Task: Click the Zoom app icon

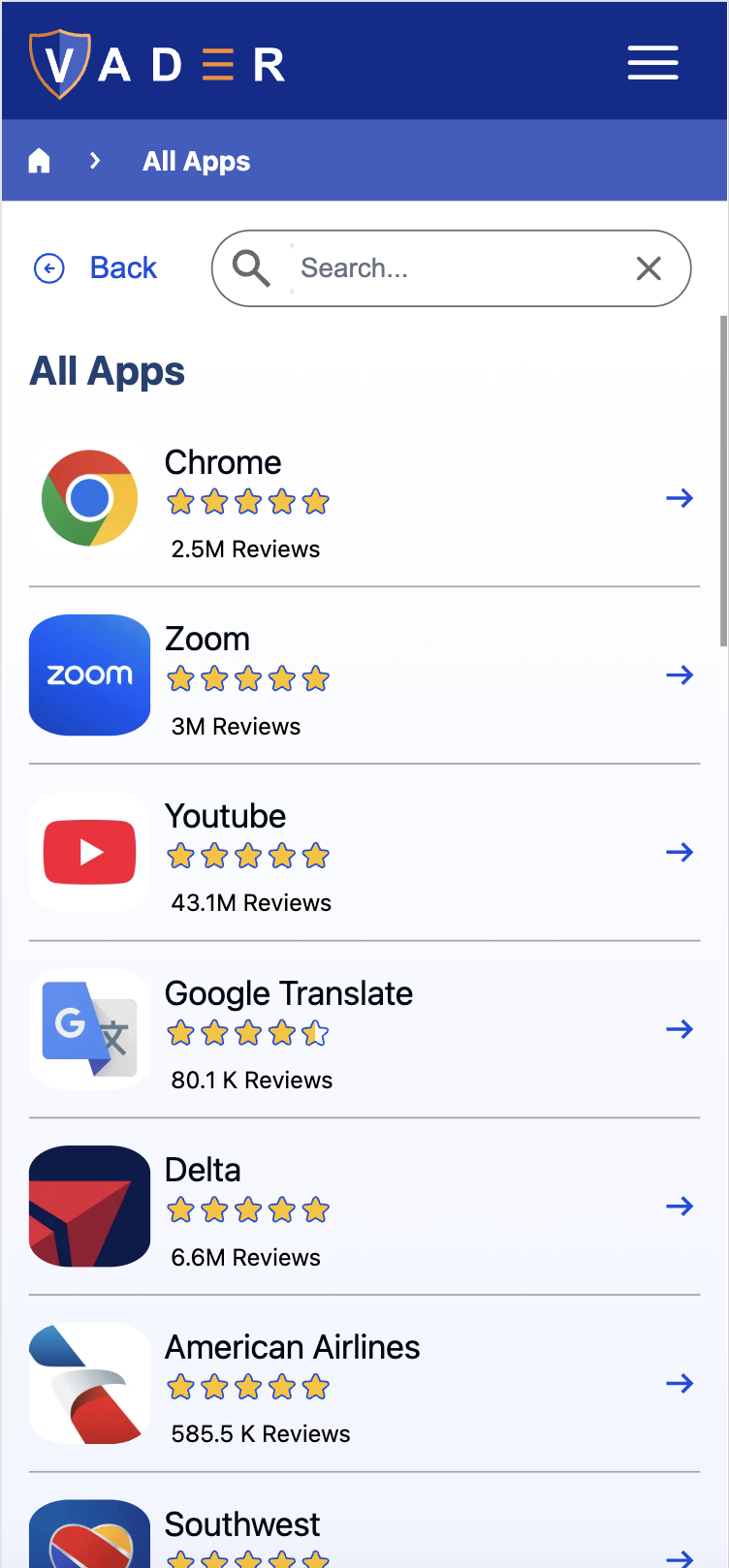Action: pos(89,674)
